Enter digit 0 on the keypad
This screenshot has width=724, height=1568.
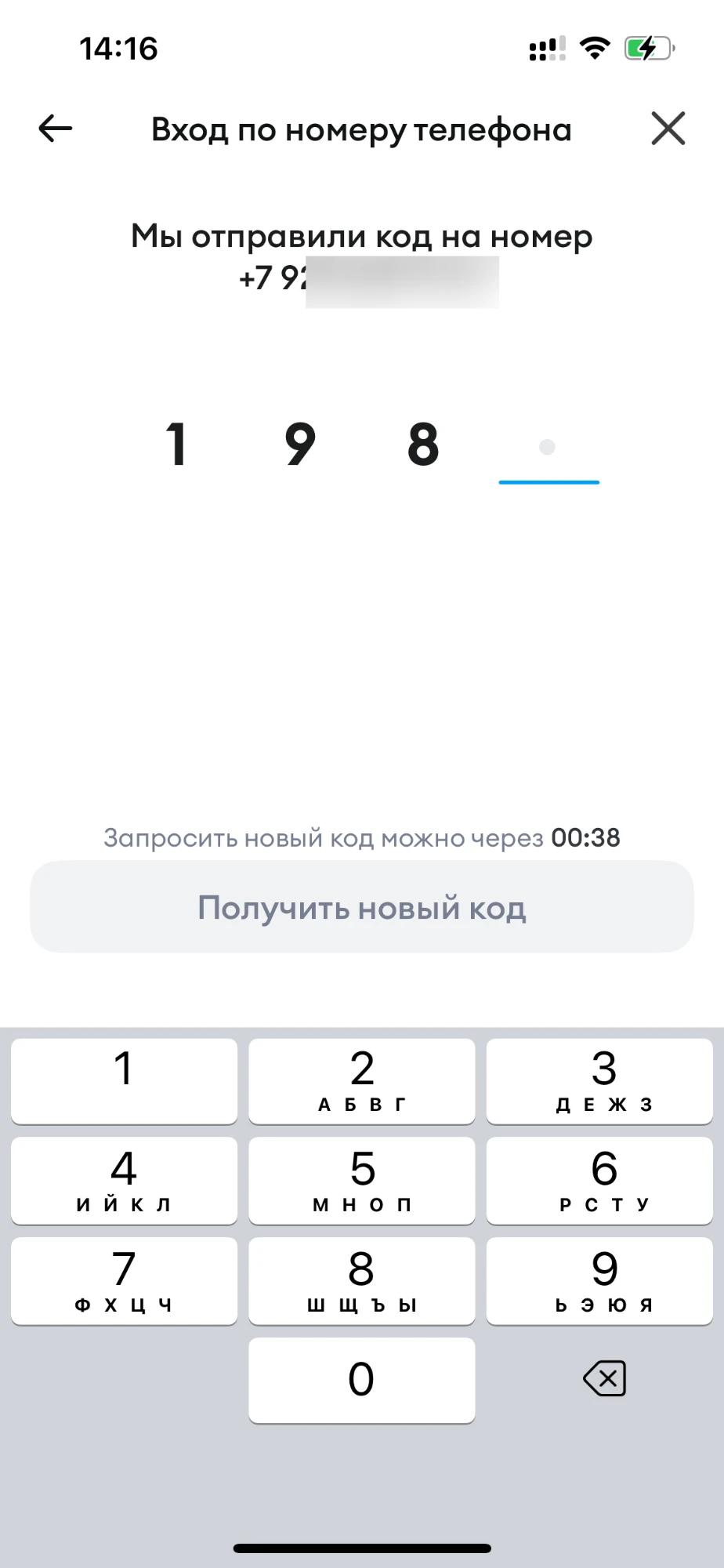pos(362,1380)
